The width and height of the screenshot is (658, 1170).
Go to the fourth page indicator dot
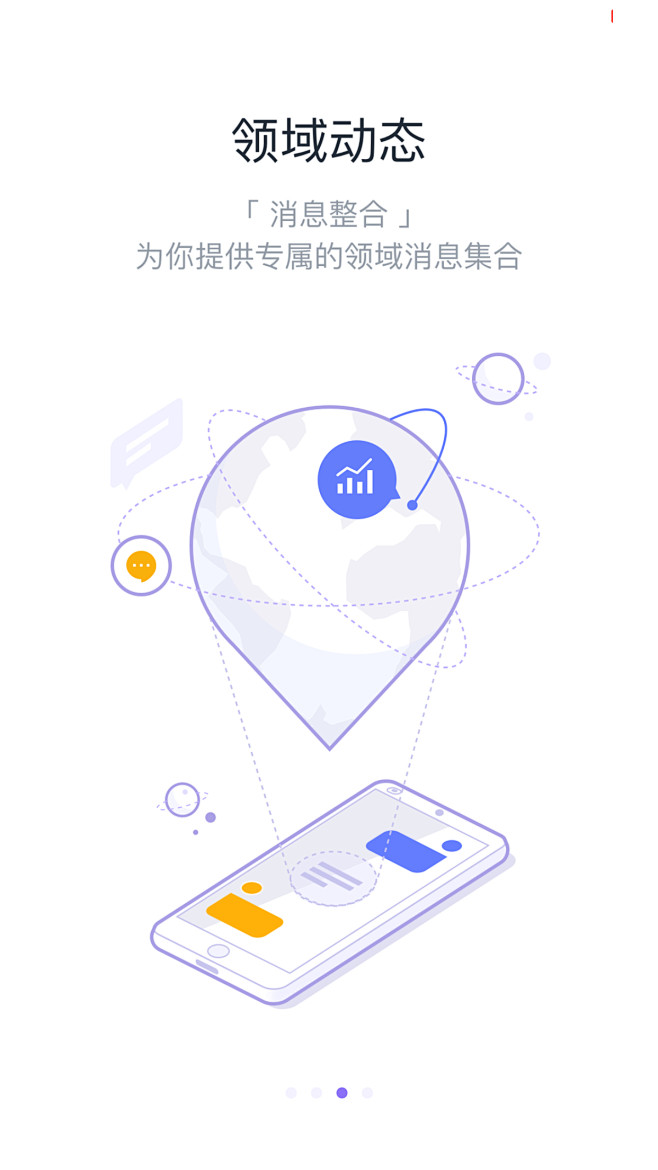[367, 1092]
